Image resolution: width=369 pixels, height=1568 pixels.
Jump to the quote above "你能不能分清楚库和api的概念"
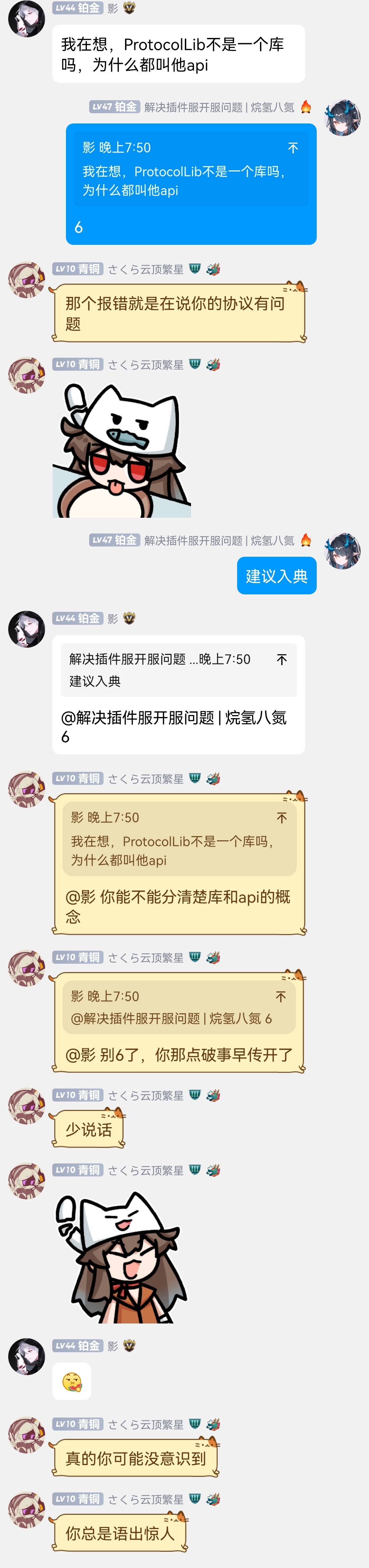click(282, 817)
